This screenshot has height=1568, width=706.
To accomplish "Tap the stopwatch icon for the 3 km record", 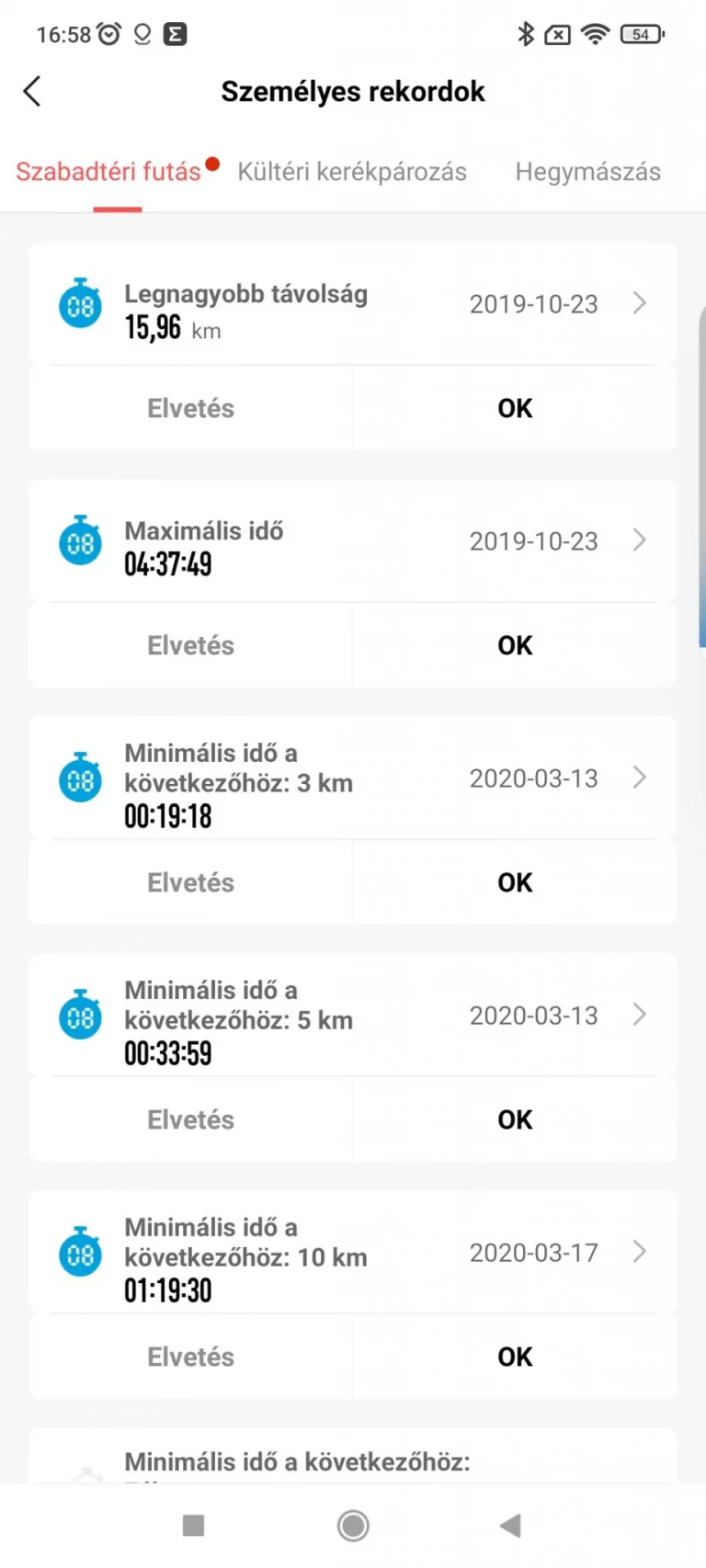I will tap(80, 778).
